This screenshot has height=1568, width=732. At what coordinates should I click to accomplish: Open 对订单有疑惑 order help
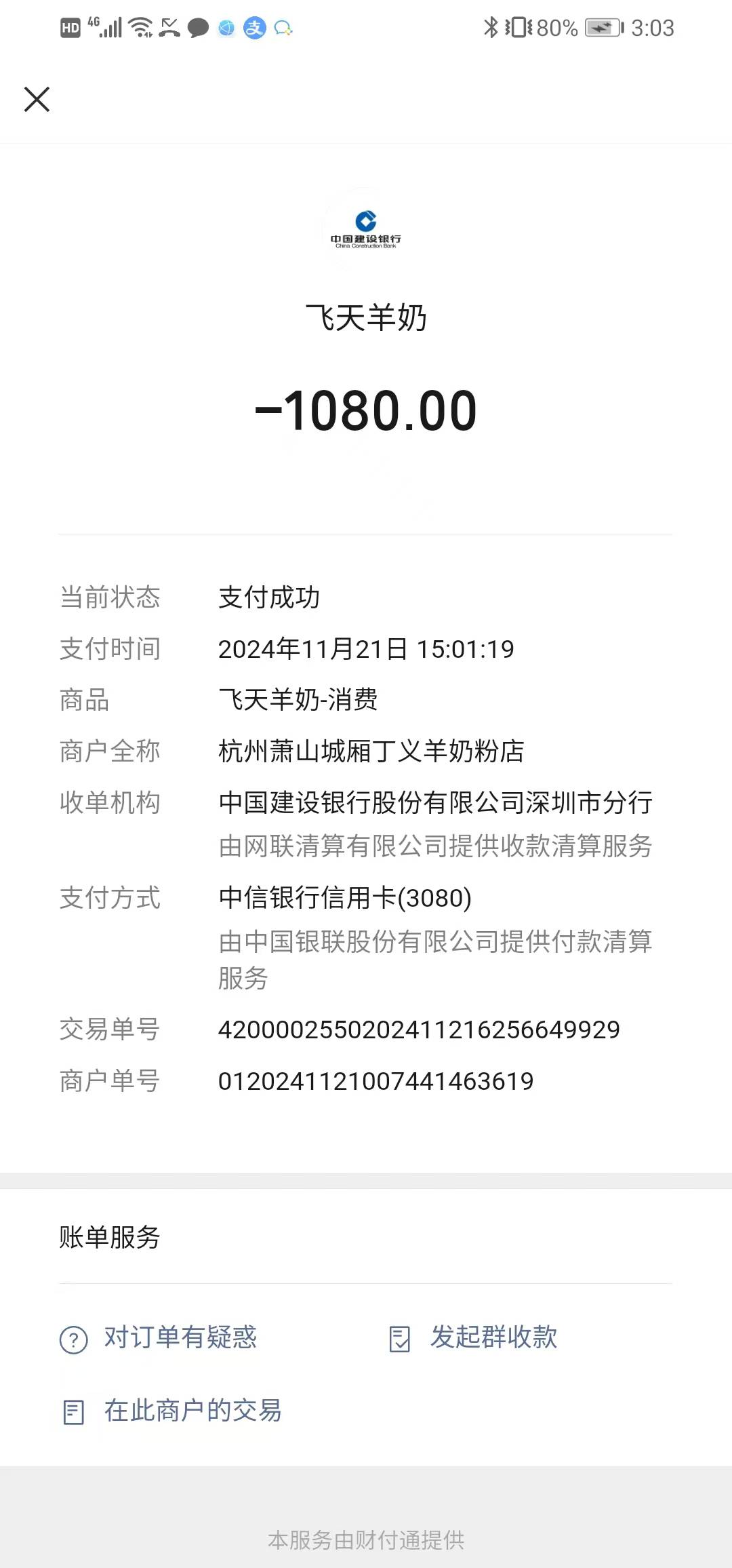pyautogui.click(x=159, y=1338)
